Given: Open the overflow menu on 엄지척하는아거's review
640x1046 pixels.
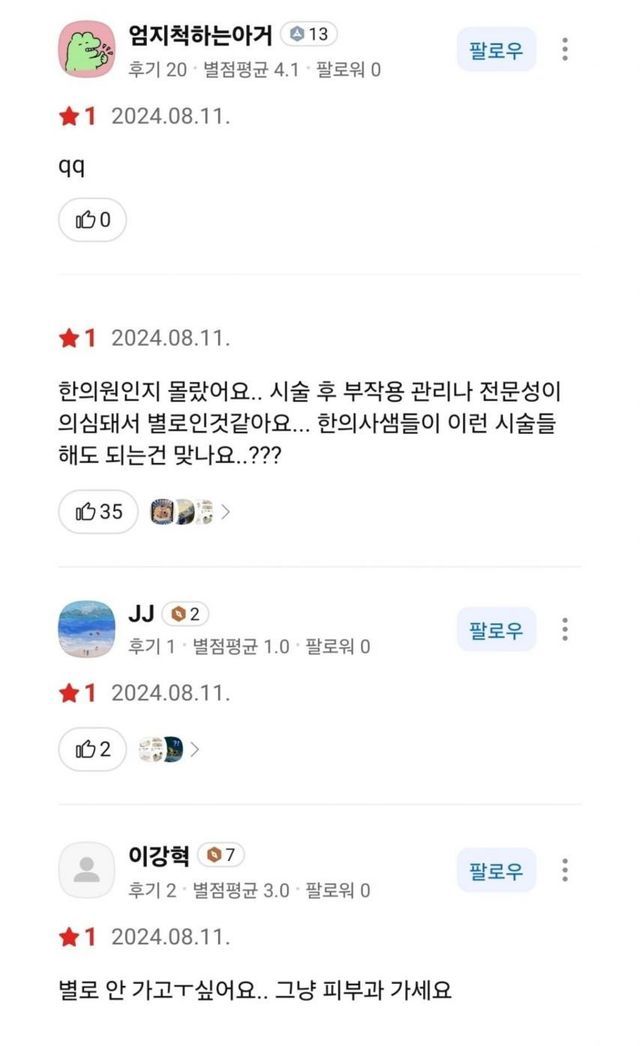Looking at the screenshot, I should [x=565, y=49].
